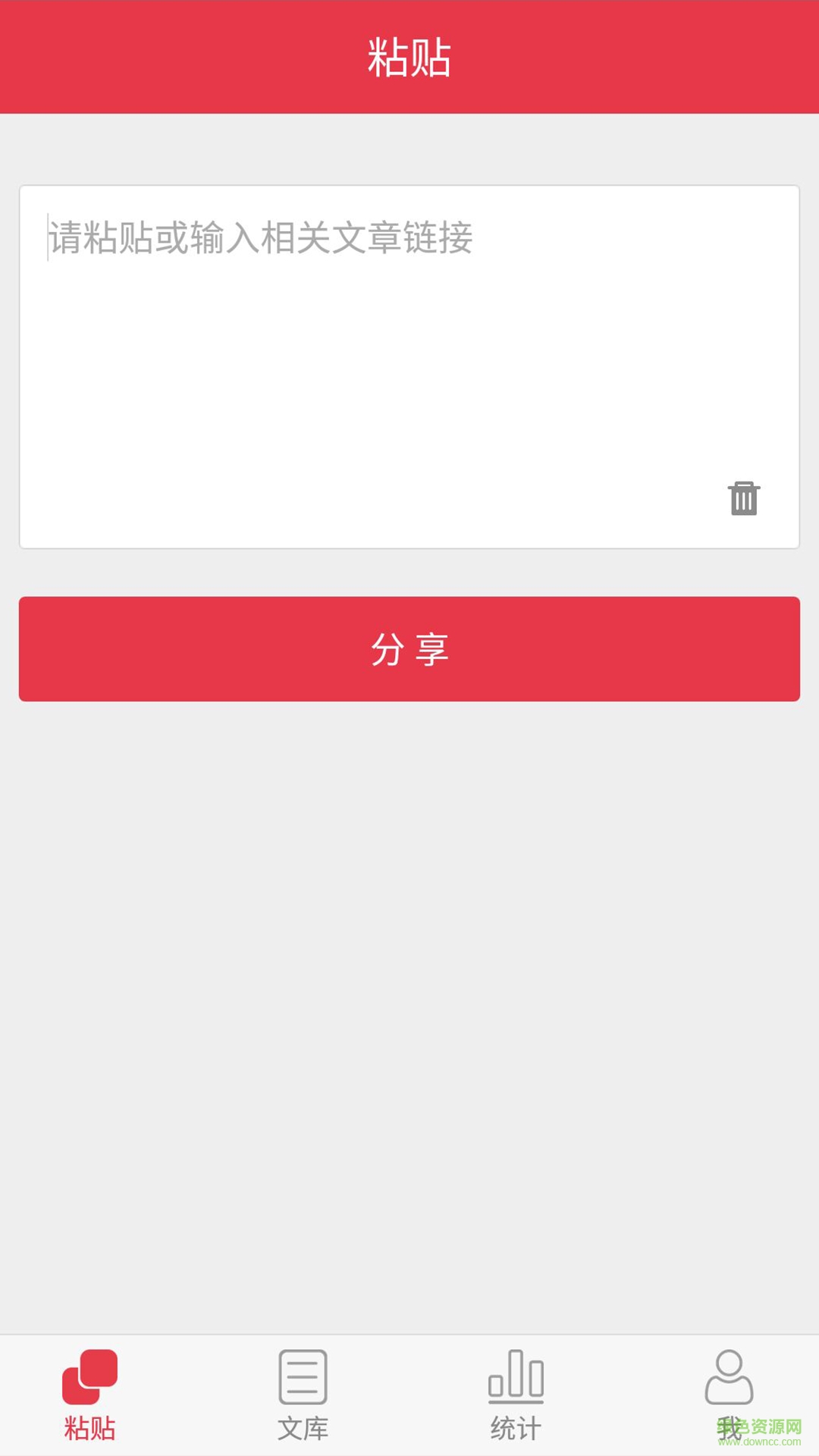
Task: Stay on the 粘贴 tab label
Action: (x=91, y=1429)
